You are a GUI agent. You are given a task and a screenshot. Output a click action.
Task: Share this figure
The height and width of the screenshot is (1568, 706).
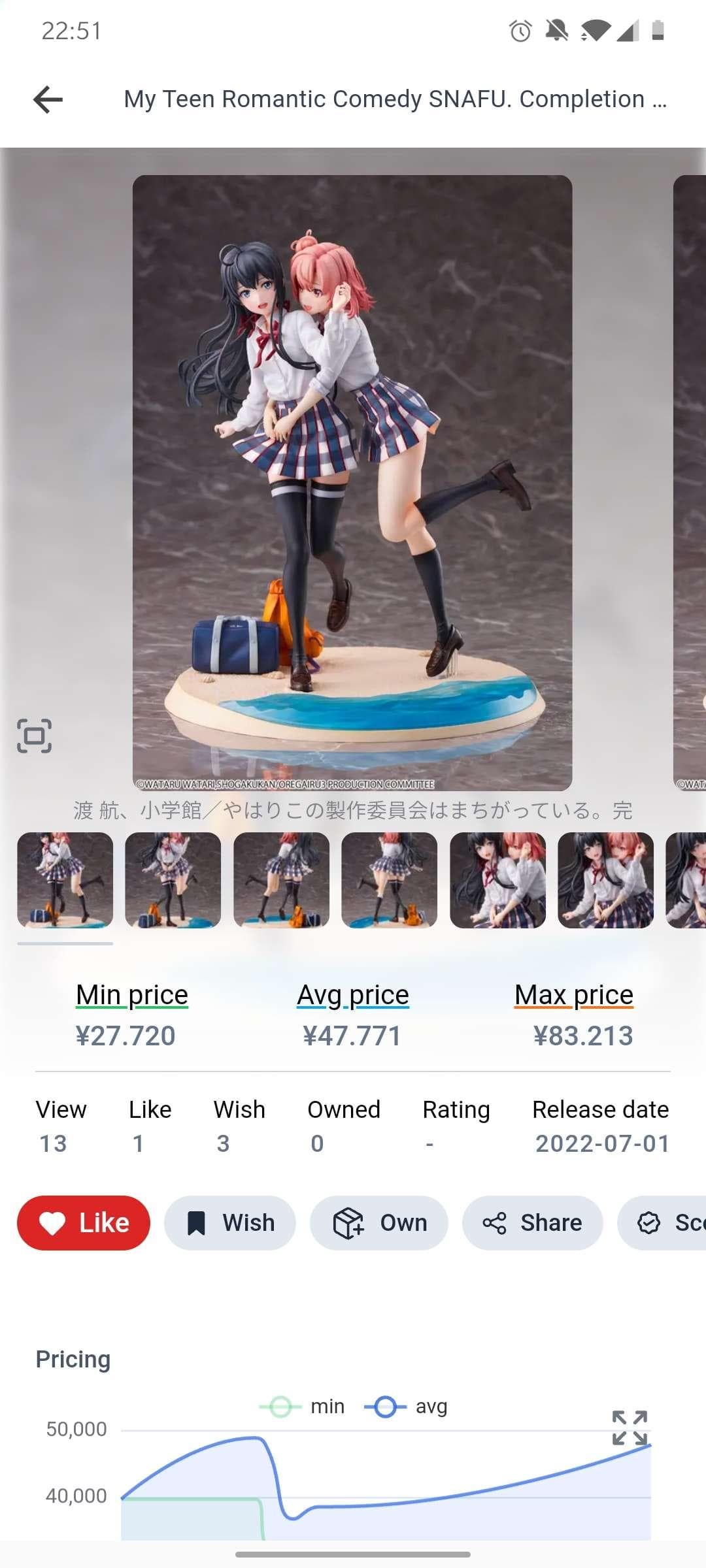pyautogui.click(x=532, y=1222)
